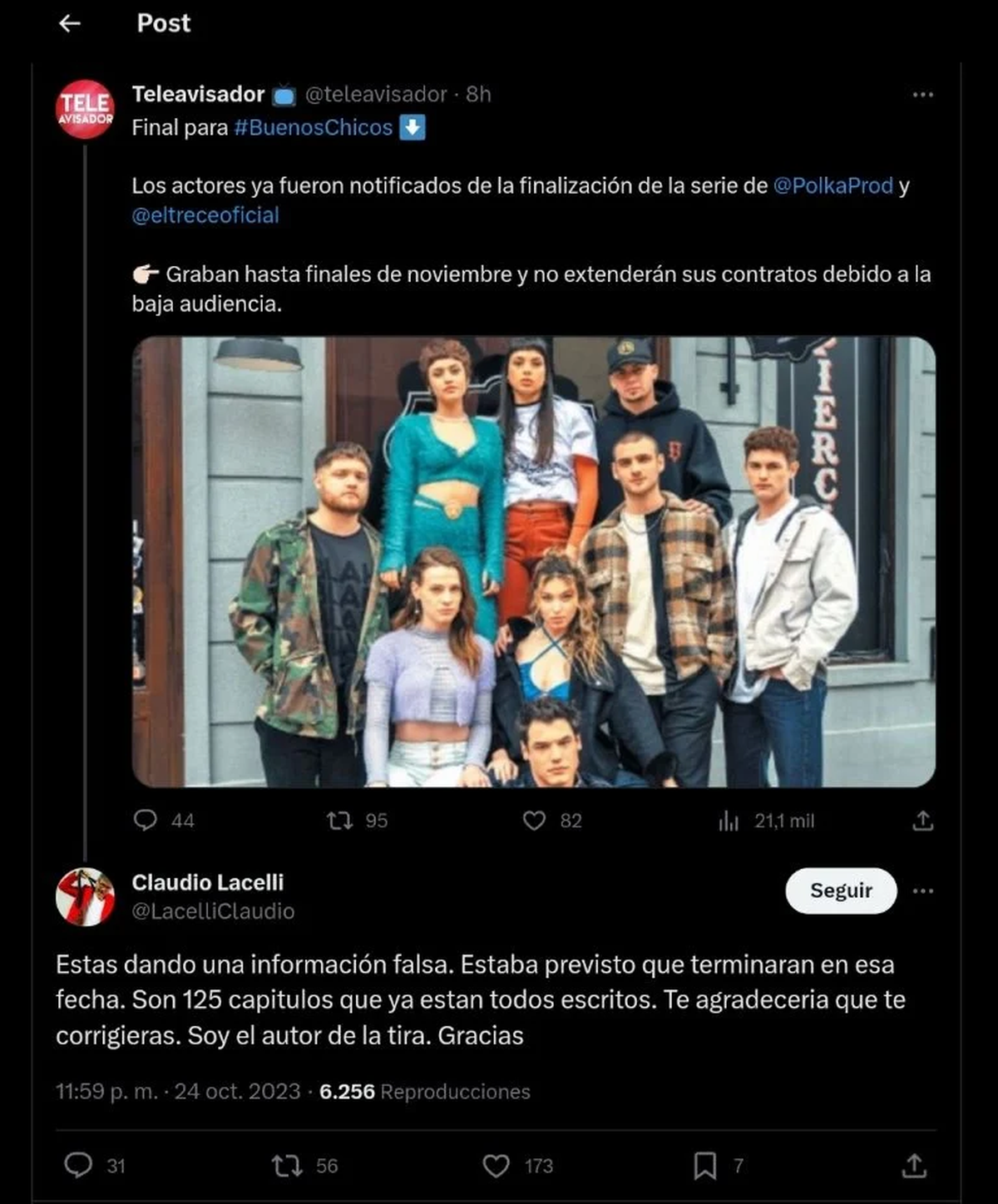Share Teleavisador's post
Image resolution: width=998 pixels, height=1204 pixels.
[922, 821]
